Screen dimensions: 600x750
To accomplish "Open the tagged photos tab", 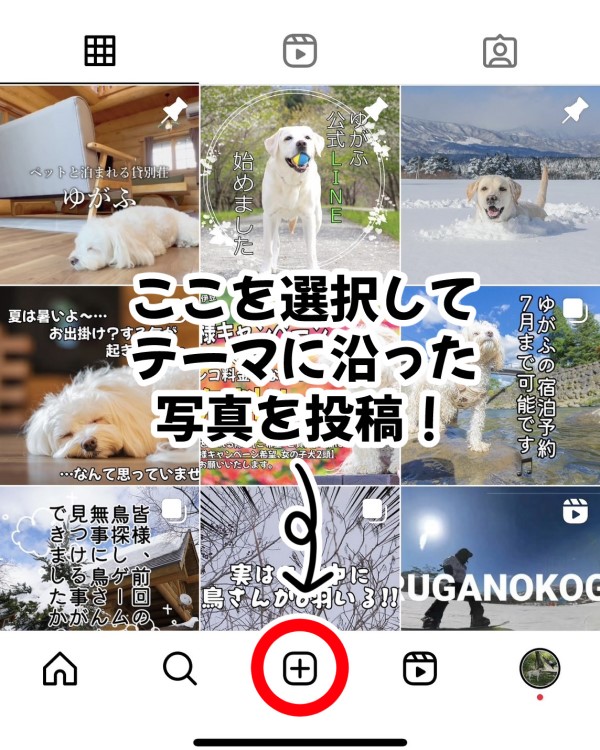I will click(499, 50).
